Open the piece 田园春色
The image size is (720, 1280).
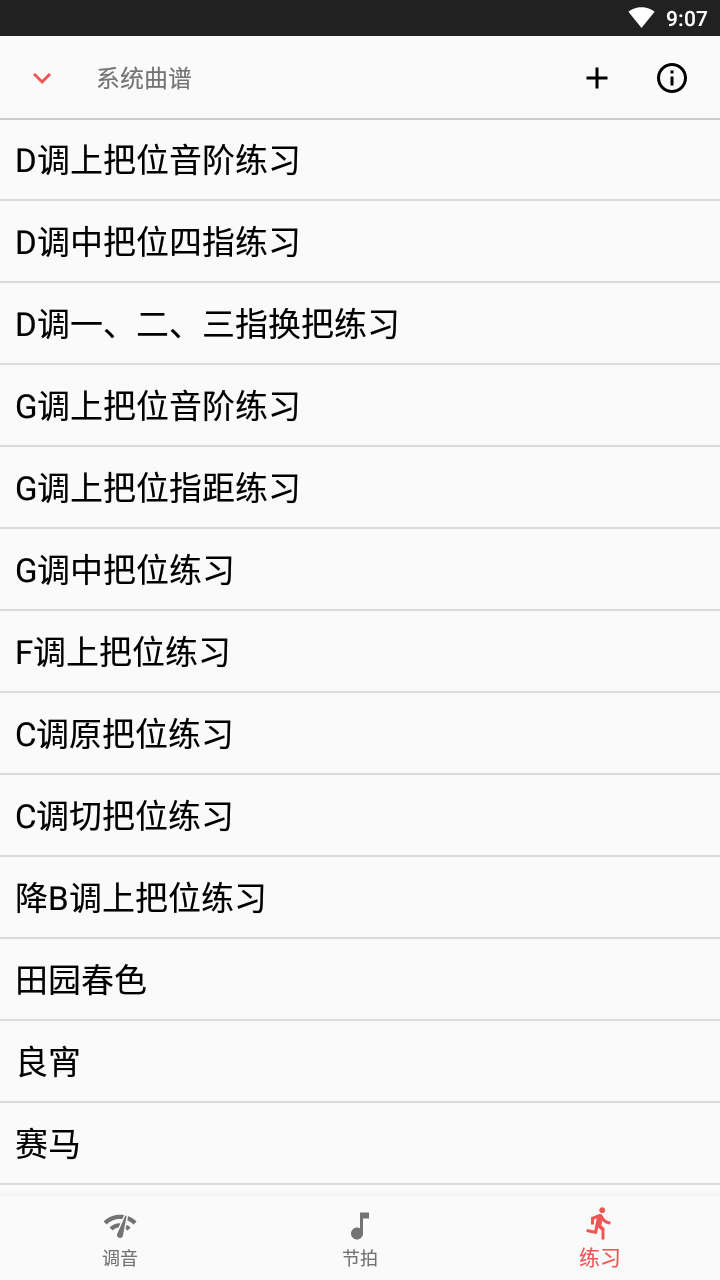[360, 980]
